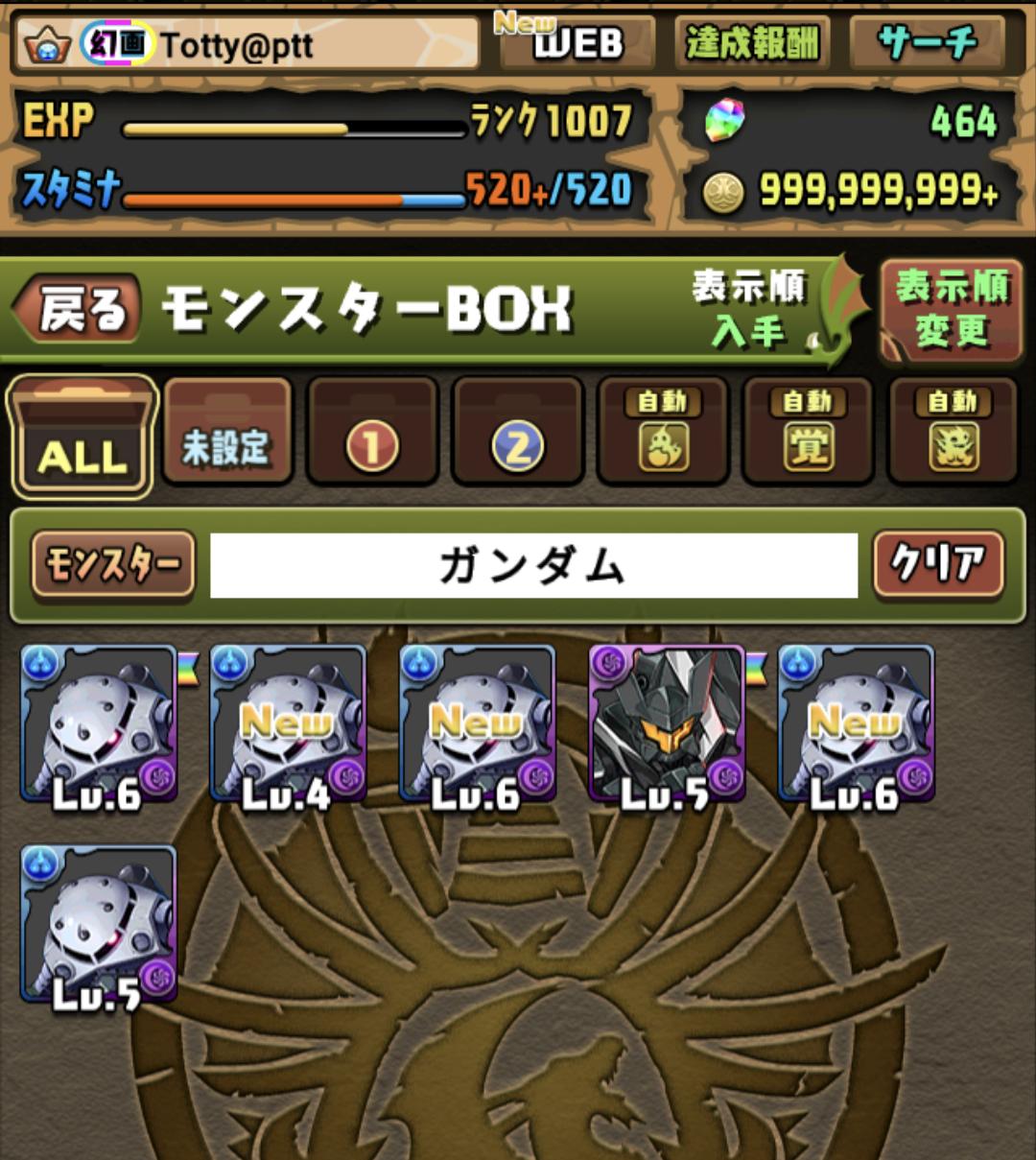Open the WEB button
Viewport: 1036px width, 1160px height.
(576, 42)
